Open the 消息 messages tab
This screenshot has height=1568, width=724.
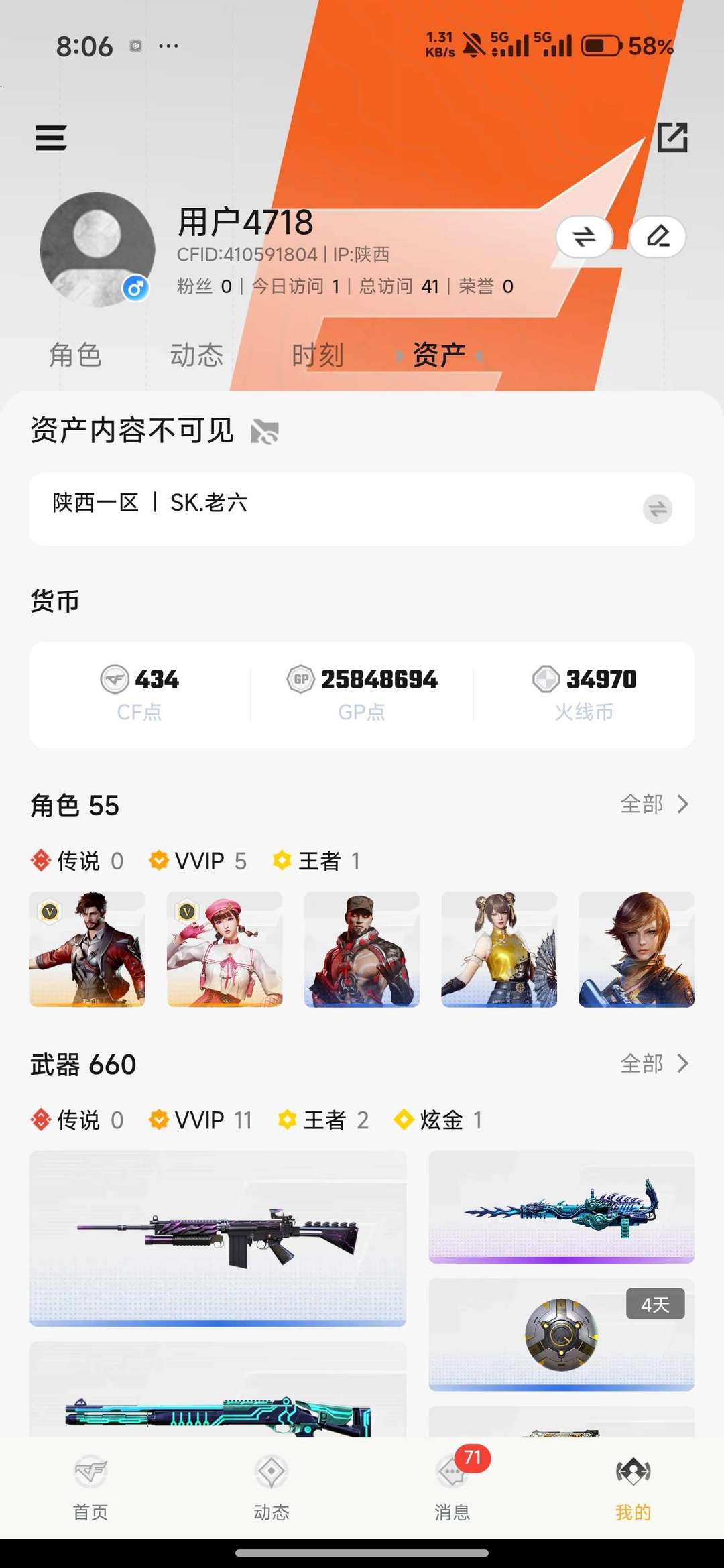pyautogui.click(x=452, y=1485)
